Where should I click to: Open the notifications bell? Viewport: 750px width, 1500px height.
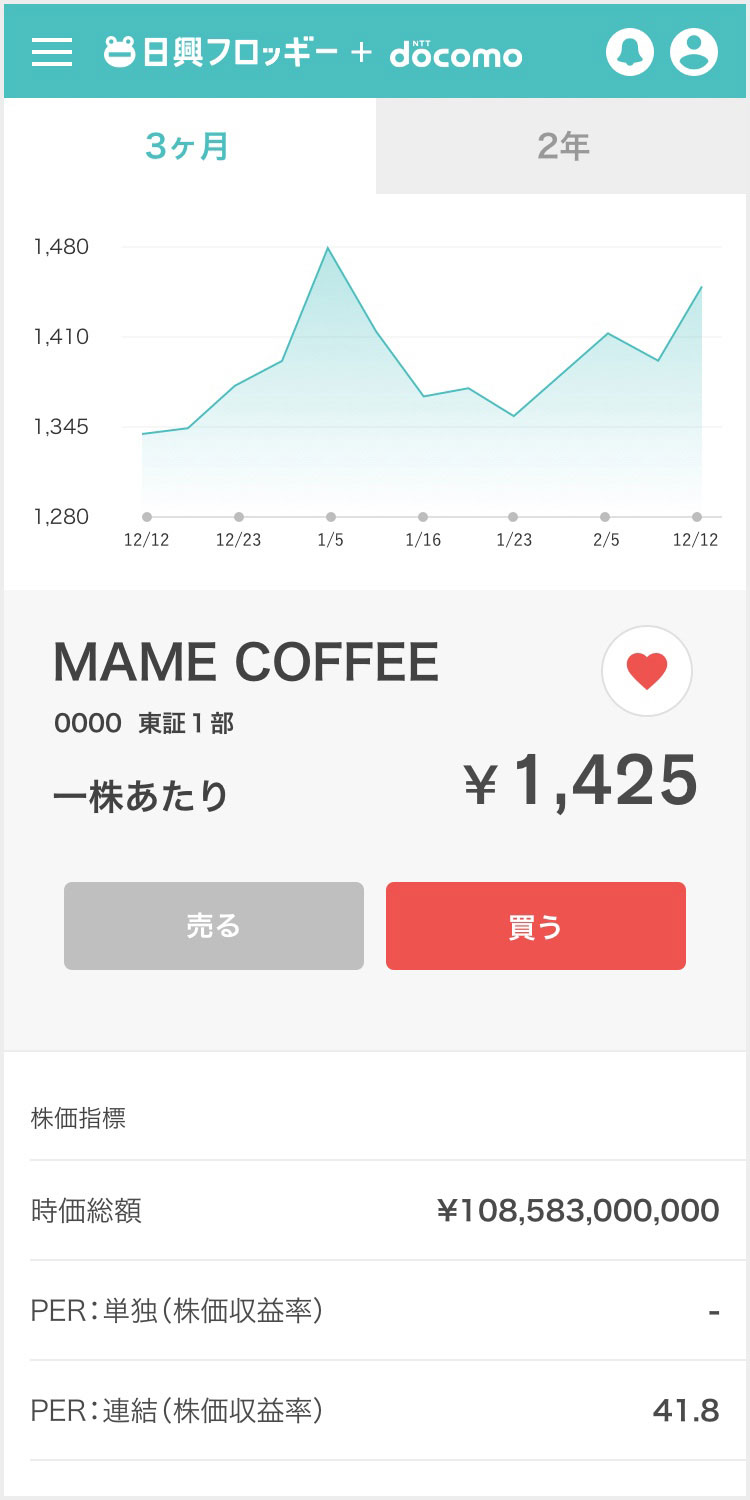630,52
